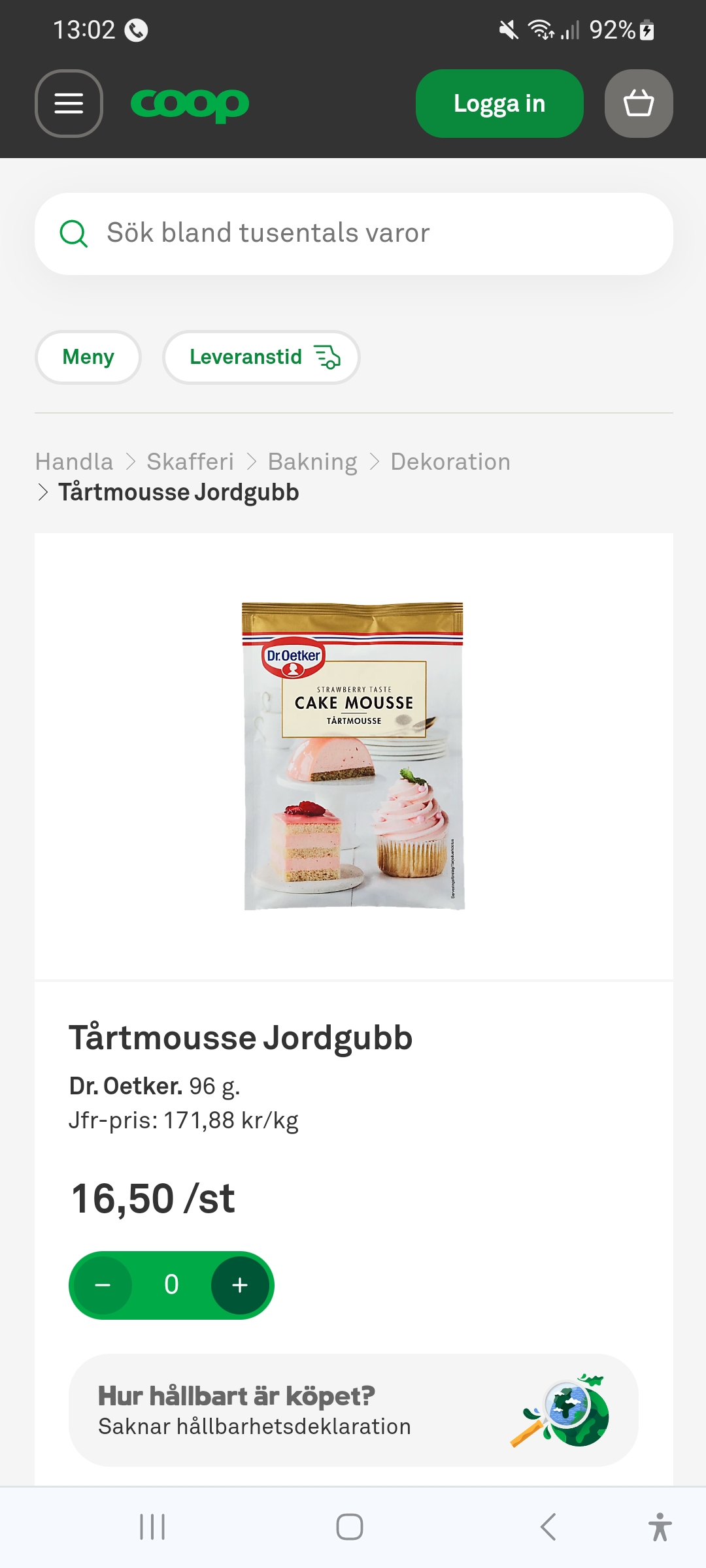Viewport: 706px width, 1568px height.
Task: Open the hamburger menu
Action: coord(69,103)
